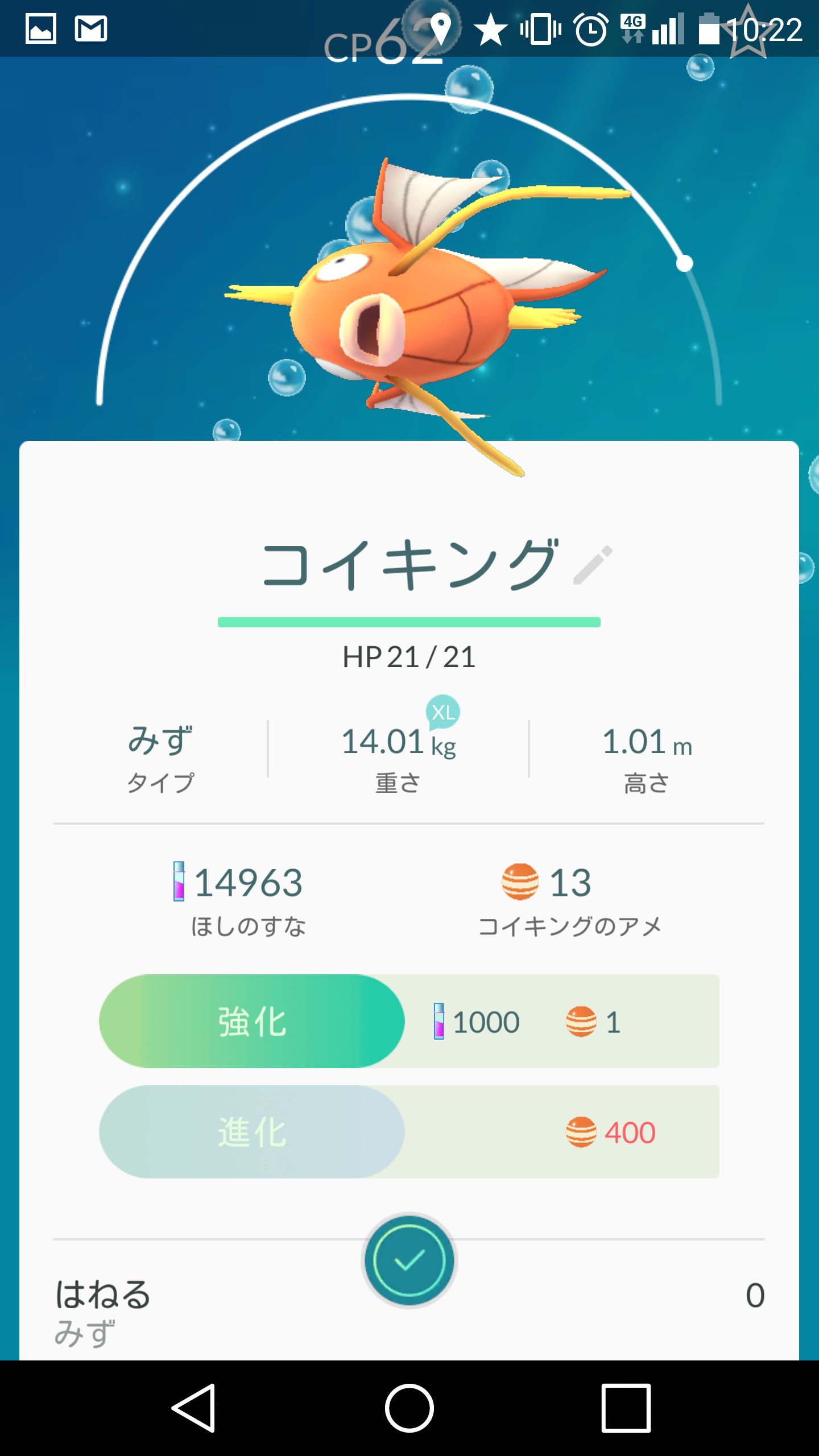Close the Pokémon details with the check button
The height and width of the screenshot is (1456, 819).
409,1260
